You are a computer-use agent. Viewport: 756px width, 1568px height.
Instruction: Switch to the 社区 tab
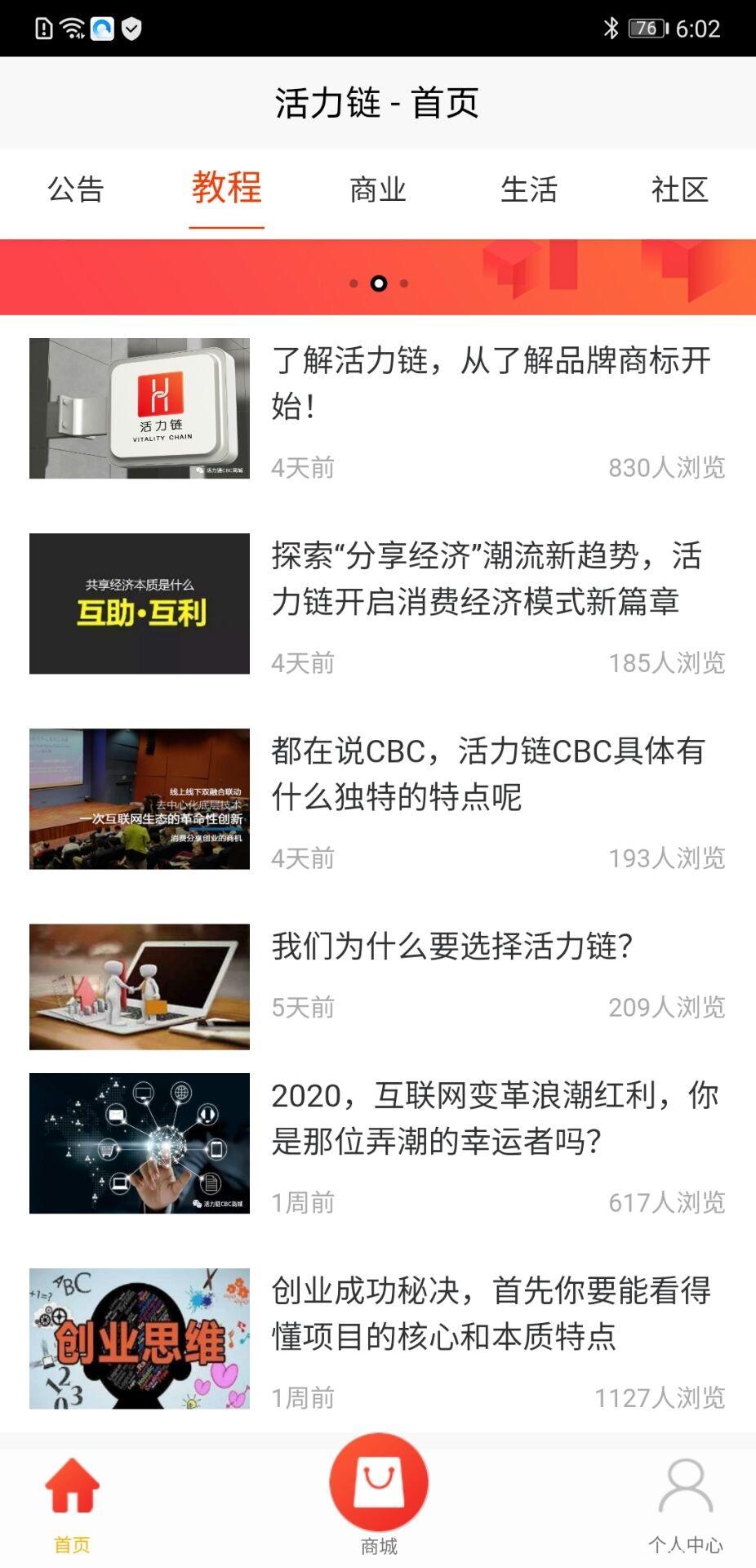(x=680, y=189)
